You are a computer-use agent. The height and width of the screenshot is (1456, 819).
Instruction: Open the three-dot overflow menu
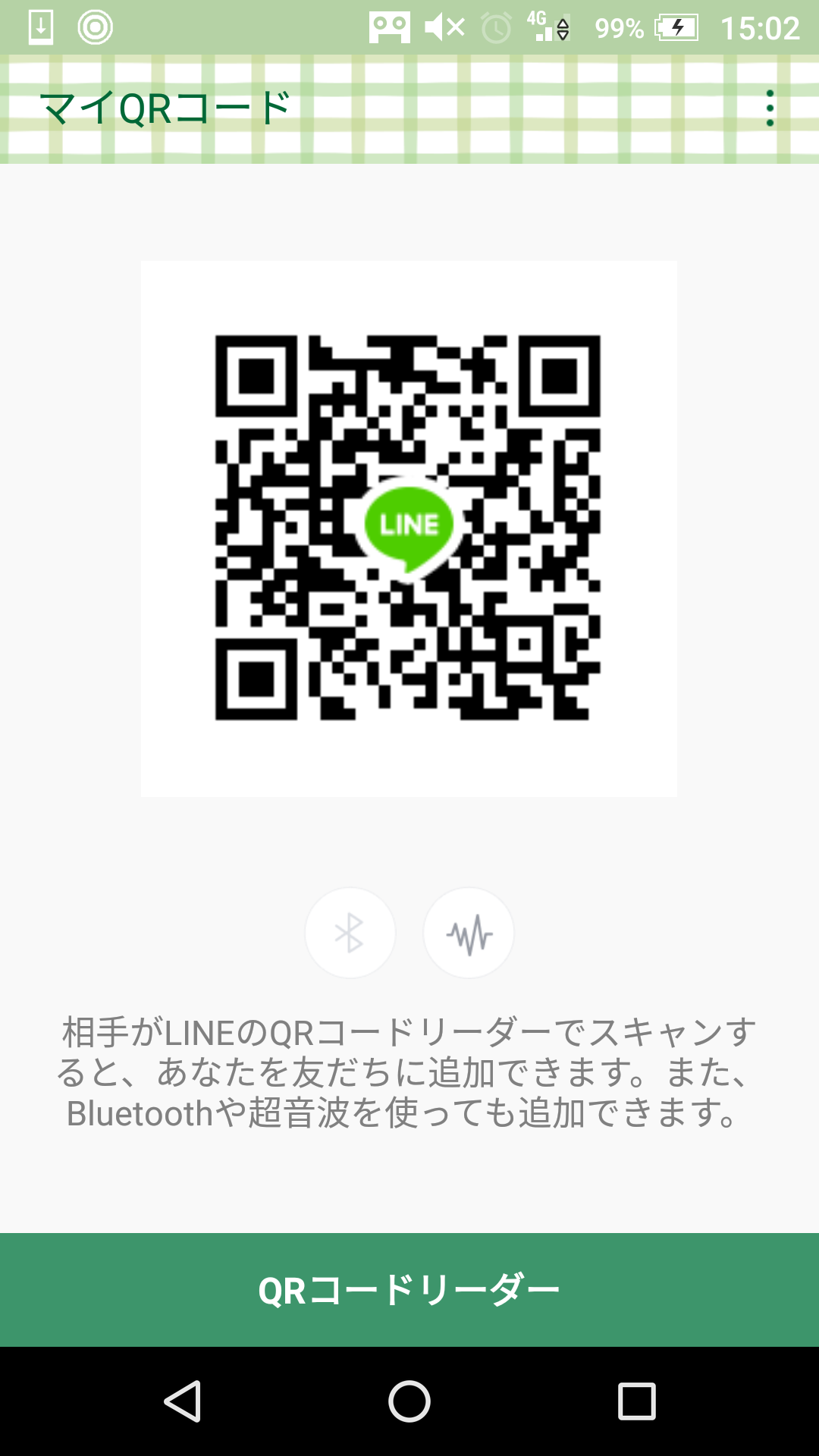coord(770,108)
